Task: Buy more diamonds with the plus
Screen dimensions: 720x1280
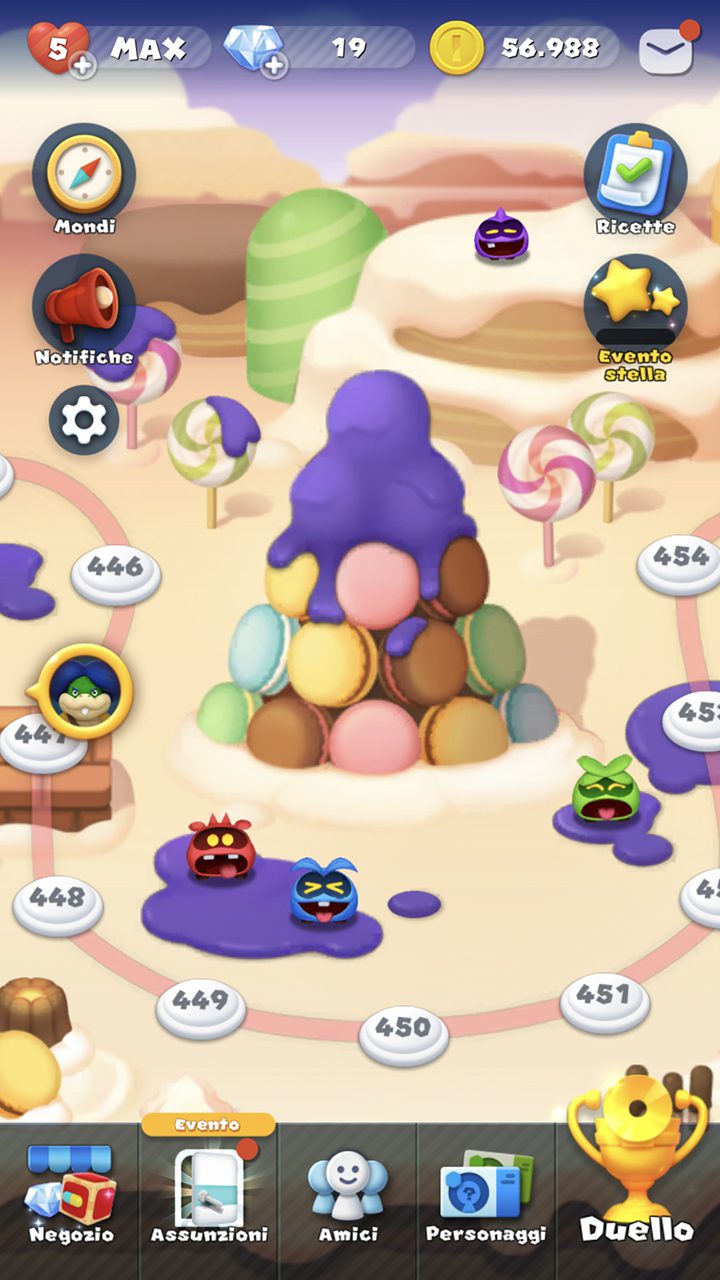Action: tap(274, 66)
